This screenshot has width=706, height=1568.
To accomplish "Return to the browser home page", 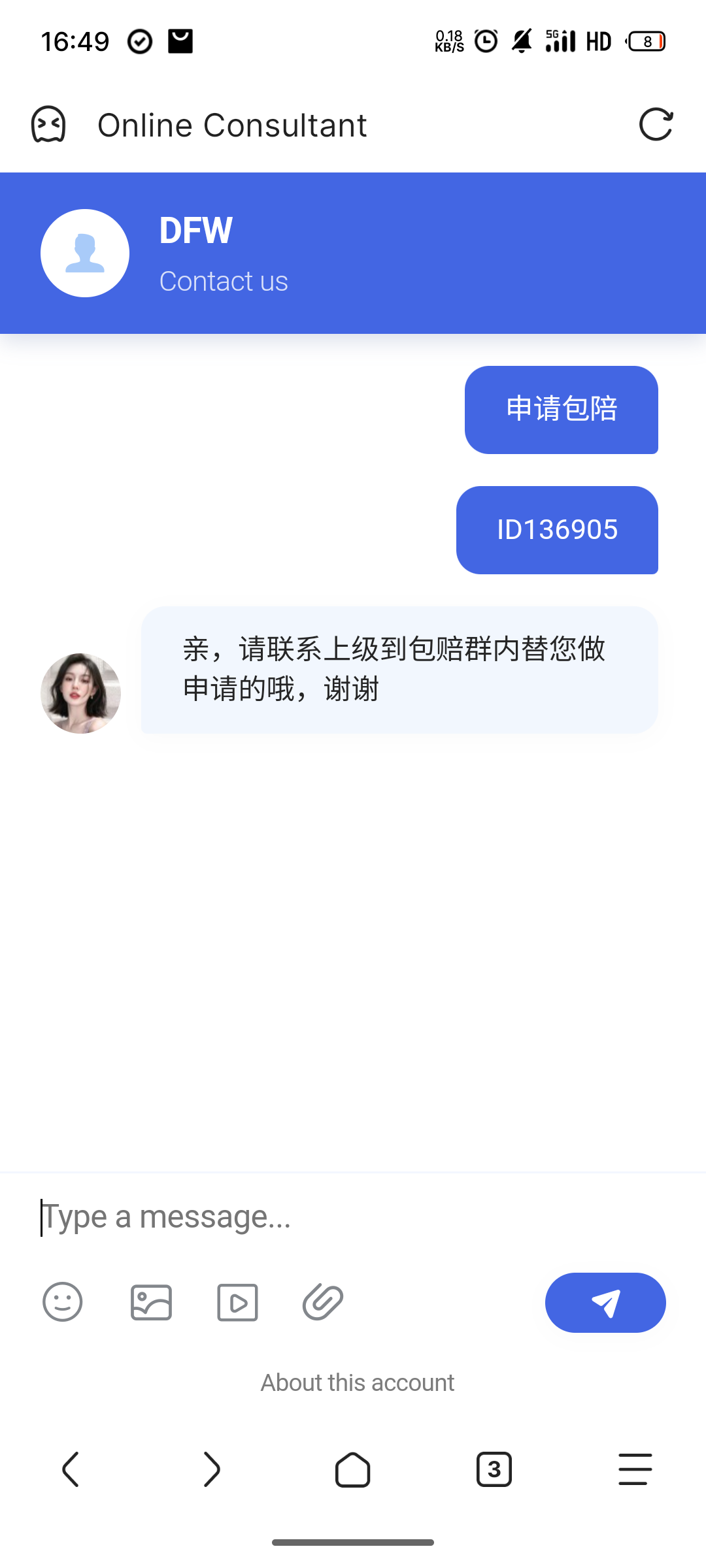I will tap(353, 1470).
